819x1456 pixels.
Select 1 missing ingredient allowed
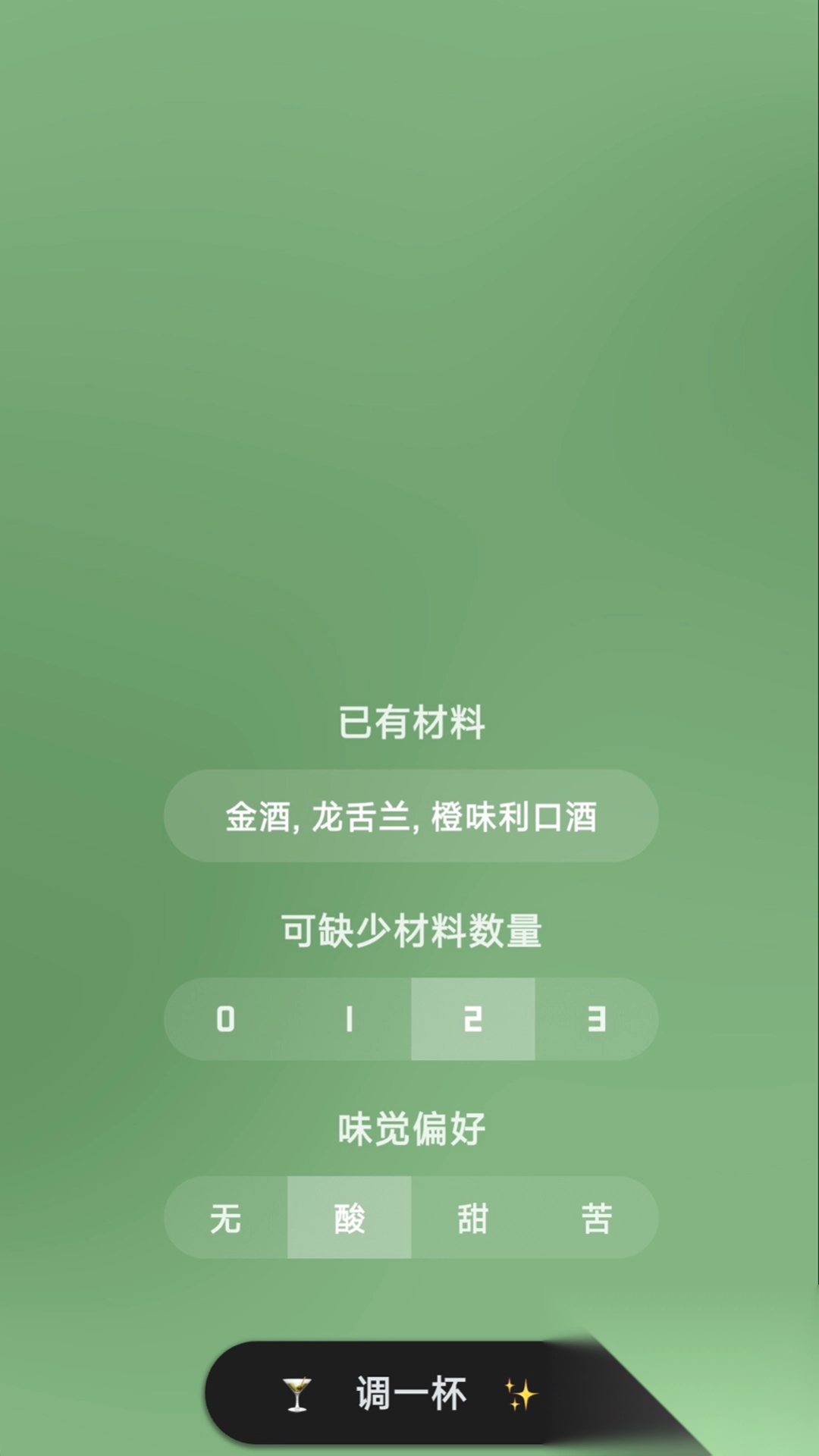349,1018
